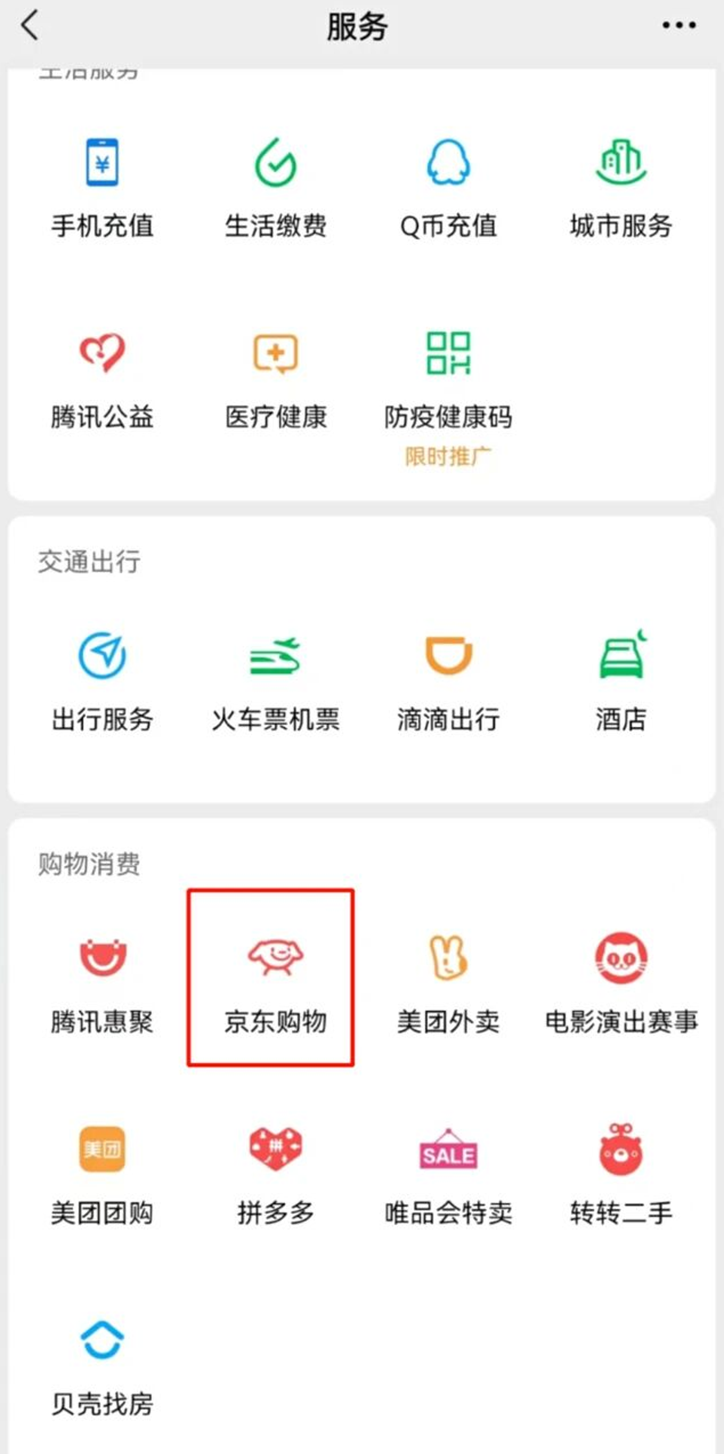Screen dimensions: 724x1454
Task: Open the three-dot overflow menu
Action: tap(678, 26)
